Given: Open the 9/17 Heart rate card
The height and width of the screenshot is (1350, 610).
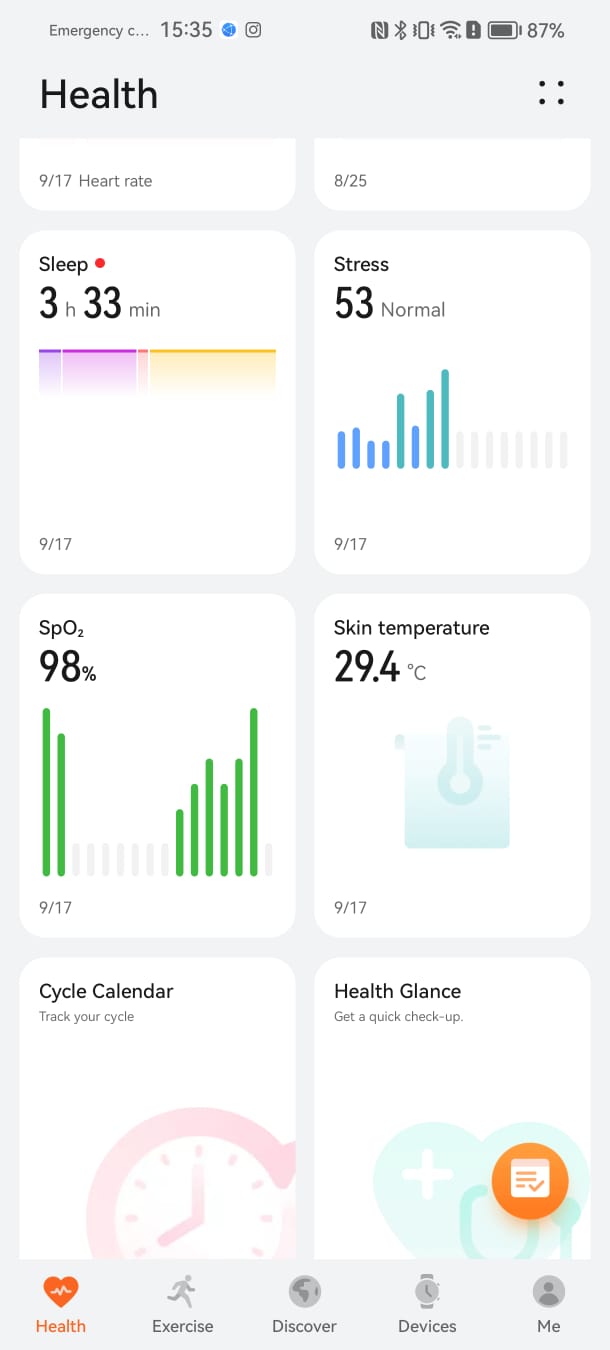Looking at the screenshot, I should click(x=157, y=177).
